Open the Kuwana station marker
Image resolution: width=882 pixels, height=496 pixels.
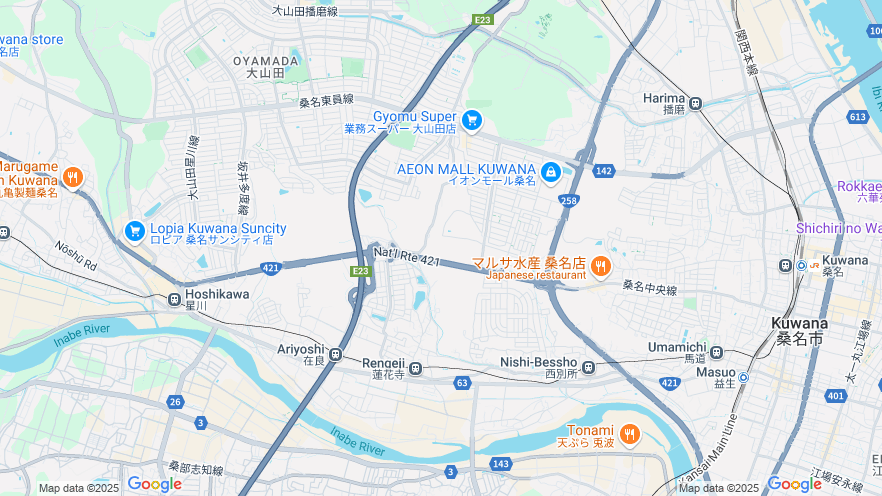coord(787,265)
